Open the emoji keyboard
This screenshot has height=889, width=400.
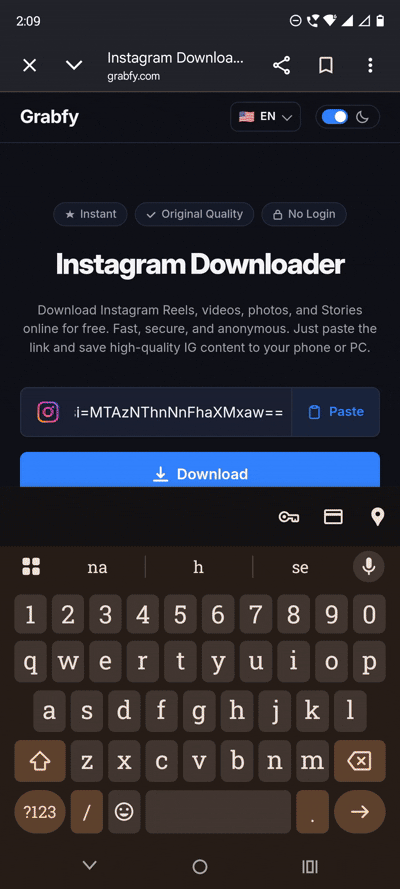[x=124, y=812]
